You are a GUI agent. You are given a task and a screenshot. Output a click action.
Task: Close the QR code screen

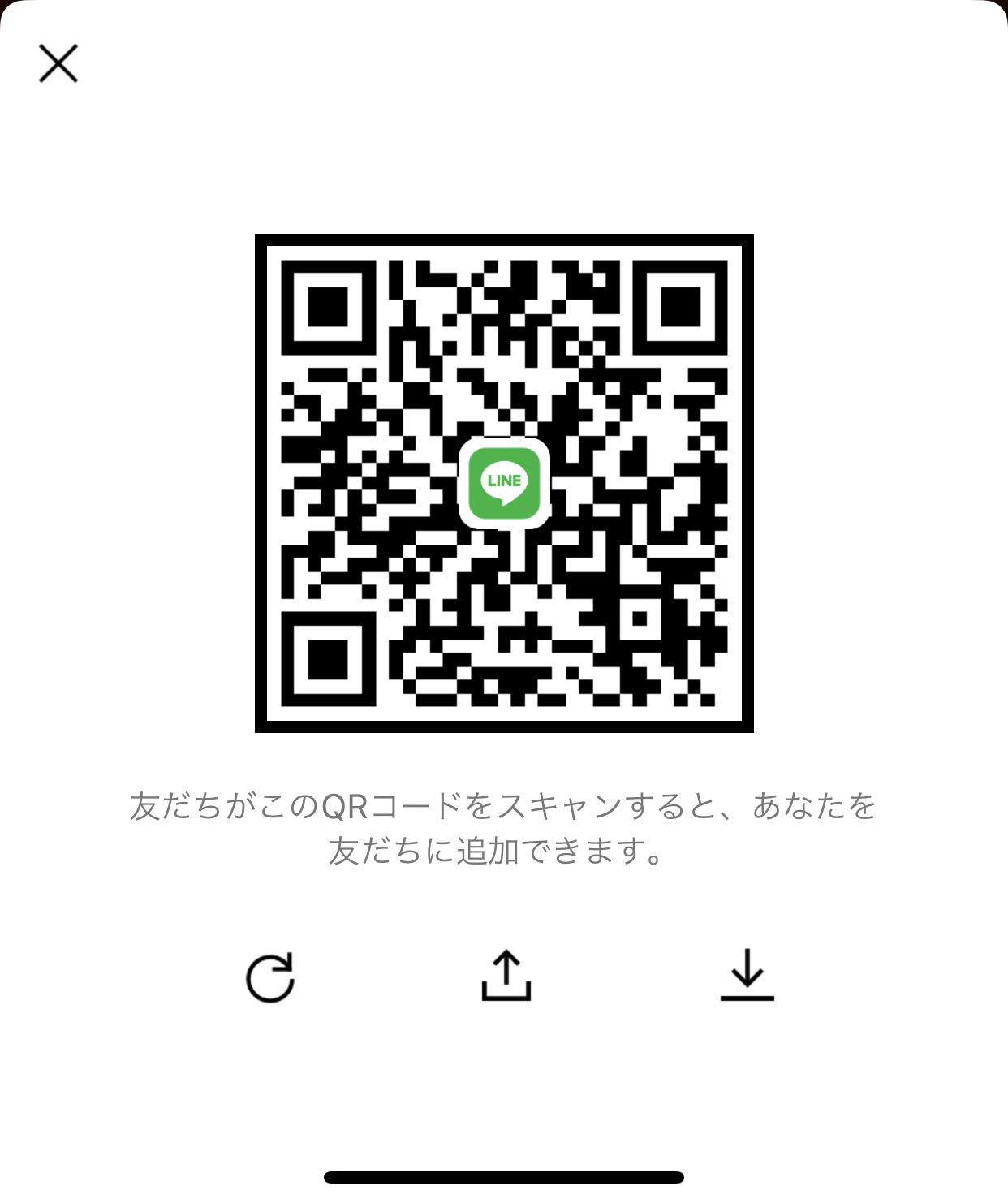pos(58,63)
